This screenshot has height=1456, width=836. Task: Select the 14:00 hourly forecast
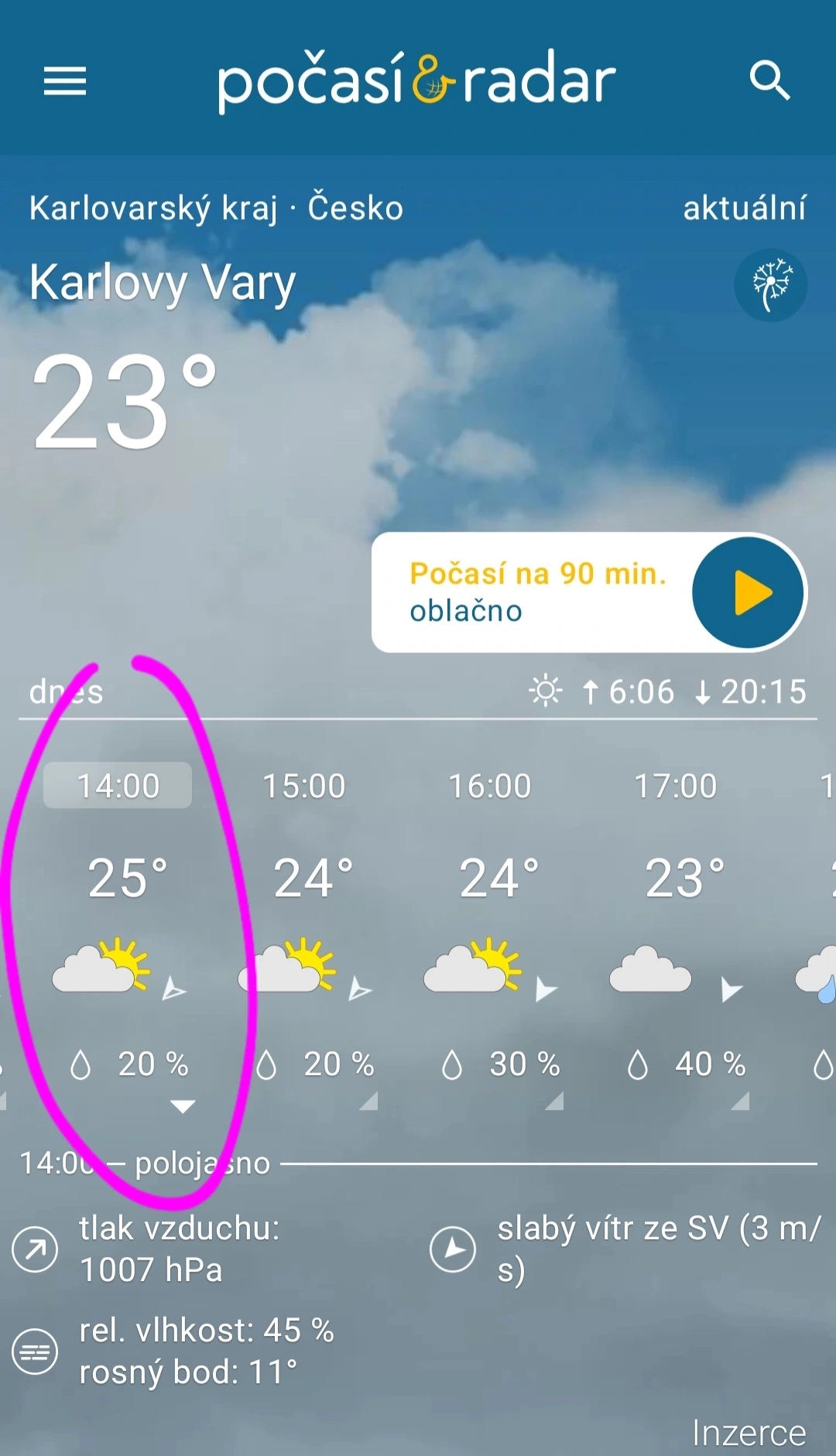[118, 786]
